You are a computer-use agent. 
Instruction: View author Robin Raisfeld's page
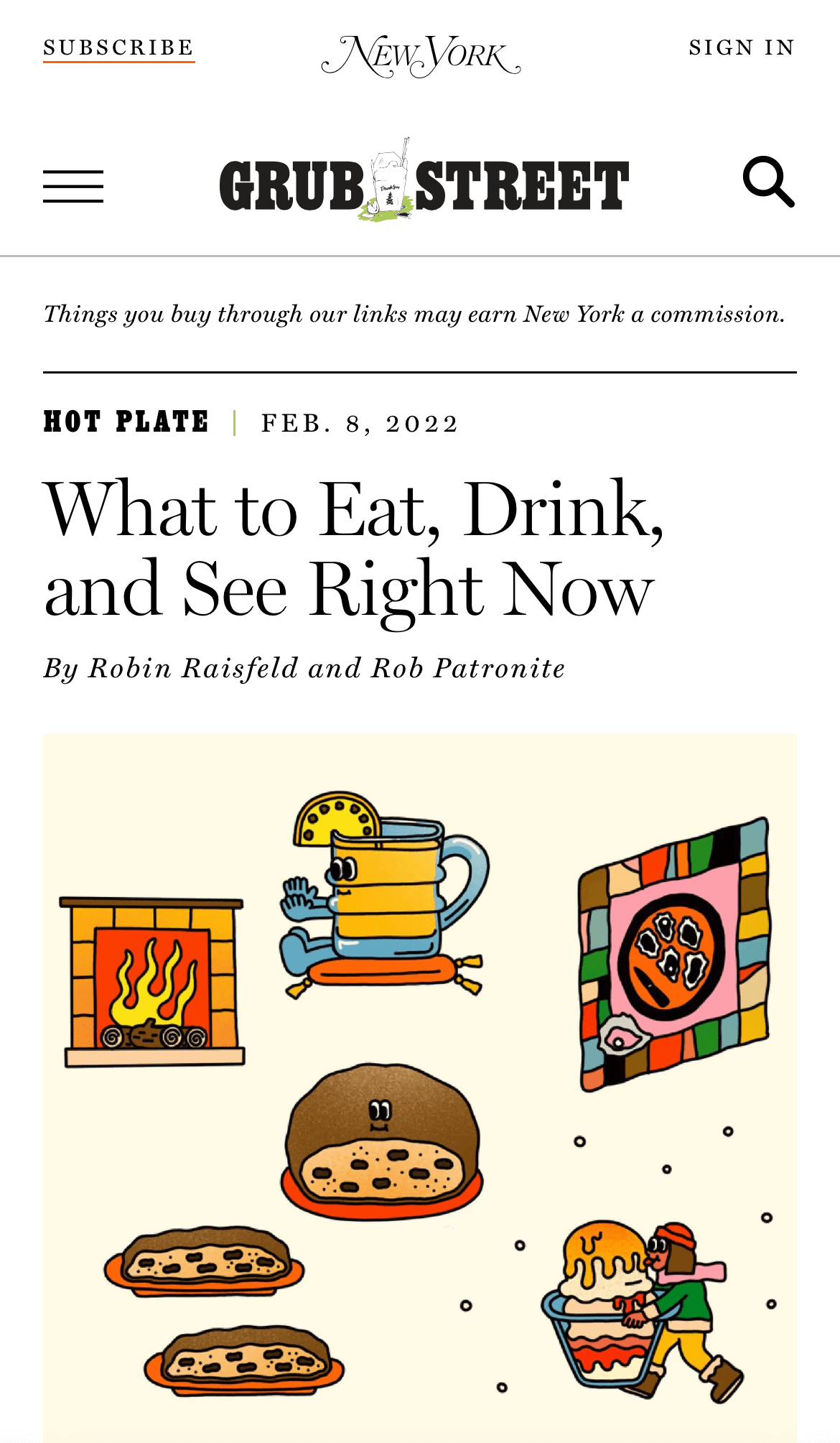192,668
